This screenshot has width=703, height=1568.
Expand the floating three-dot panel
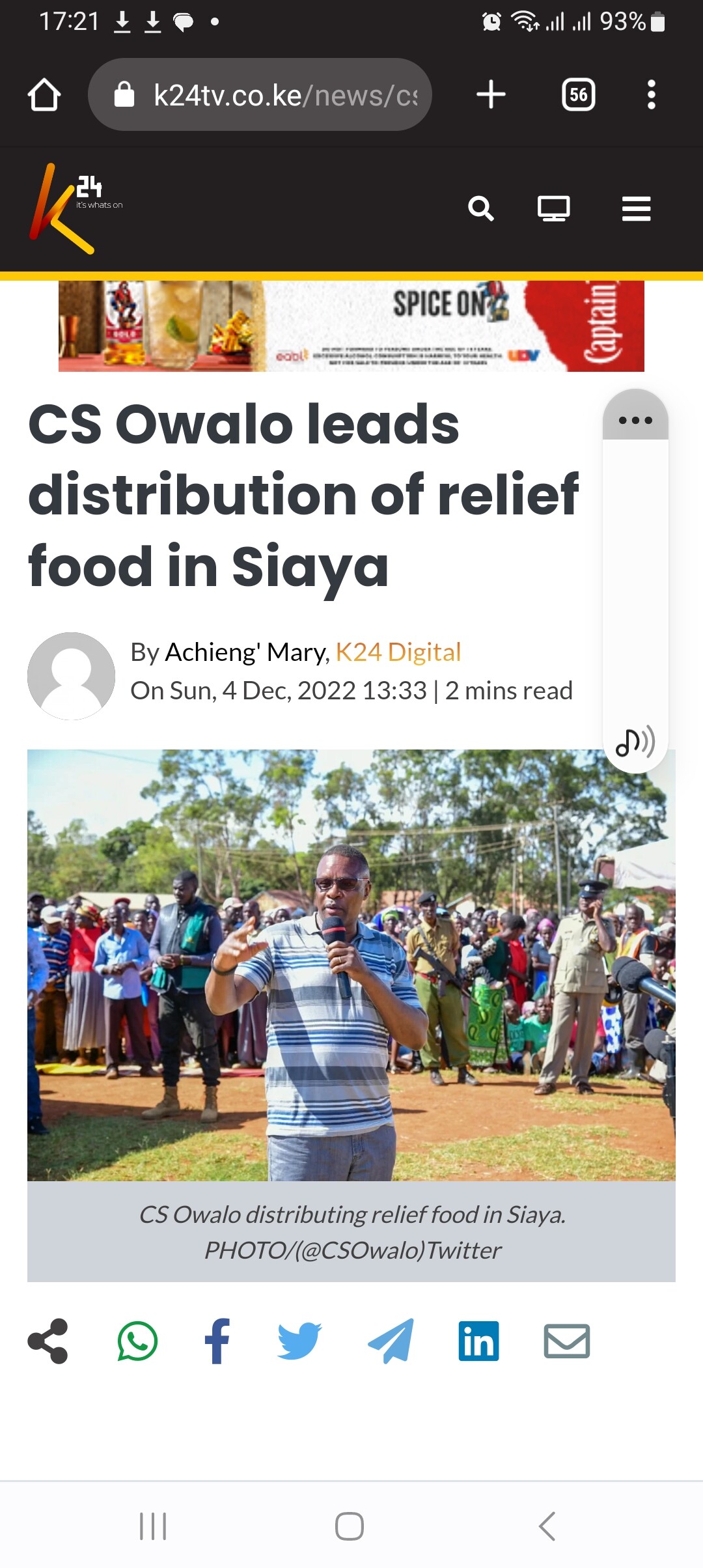[635, 420]
